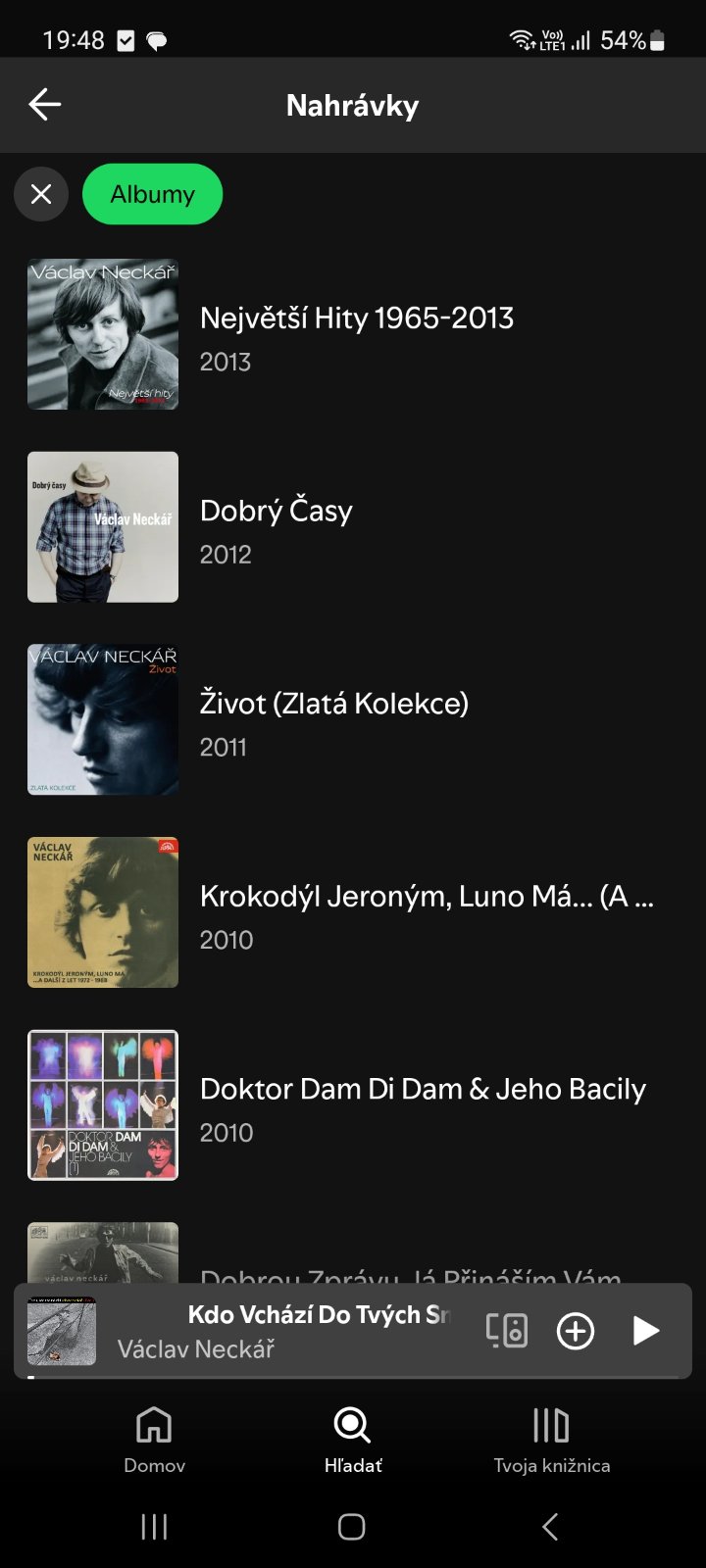Switch to the Hľadať tab
The height and width of the screenshot is (1568, 706).
click(x=353, y=1439)
